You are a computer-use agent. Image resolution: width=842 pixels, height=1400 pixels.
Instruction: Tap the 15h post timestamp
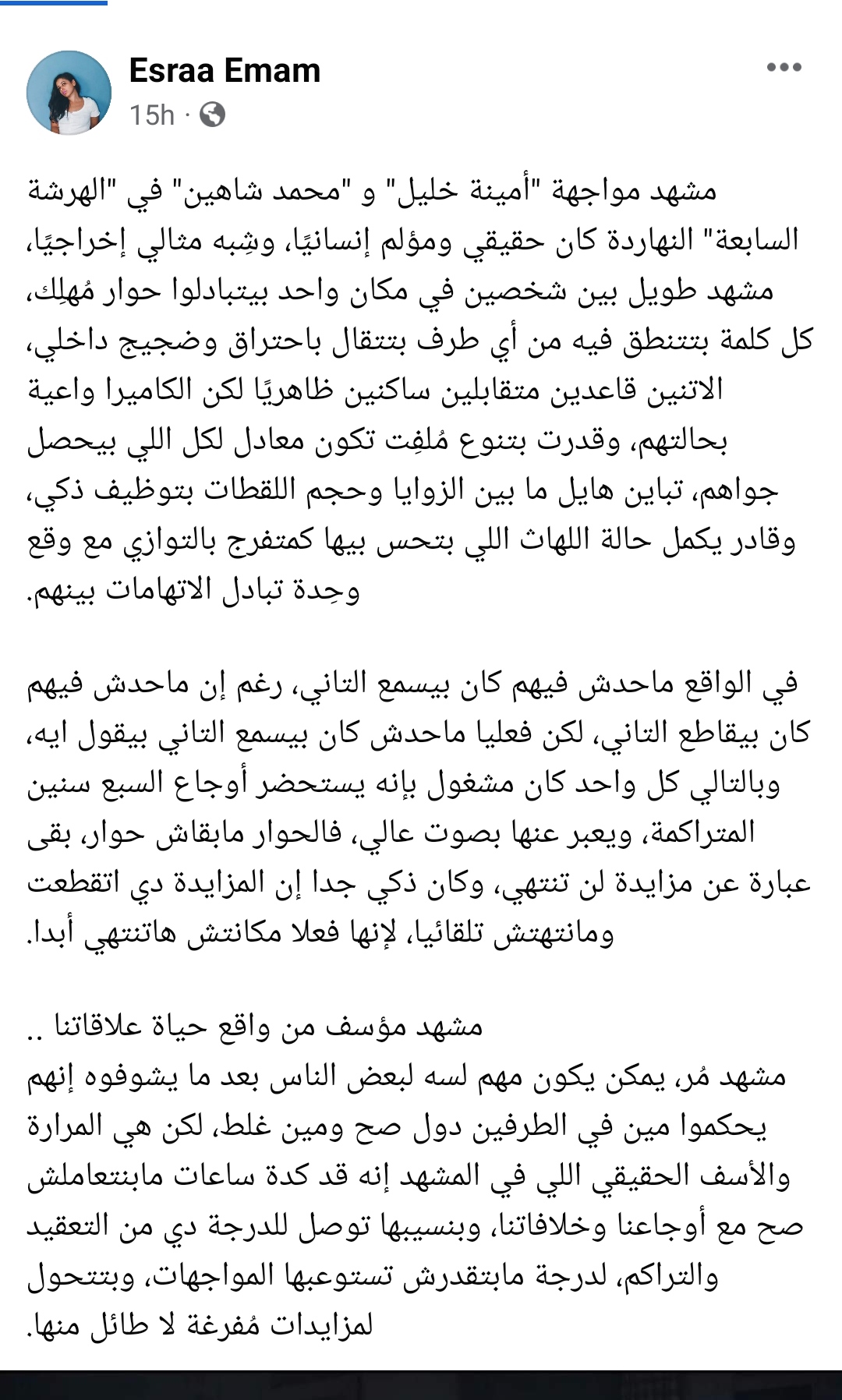pyautogui.click(x=152, y=115)
